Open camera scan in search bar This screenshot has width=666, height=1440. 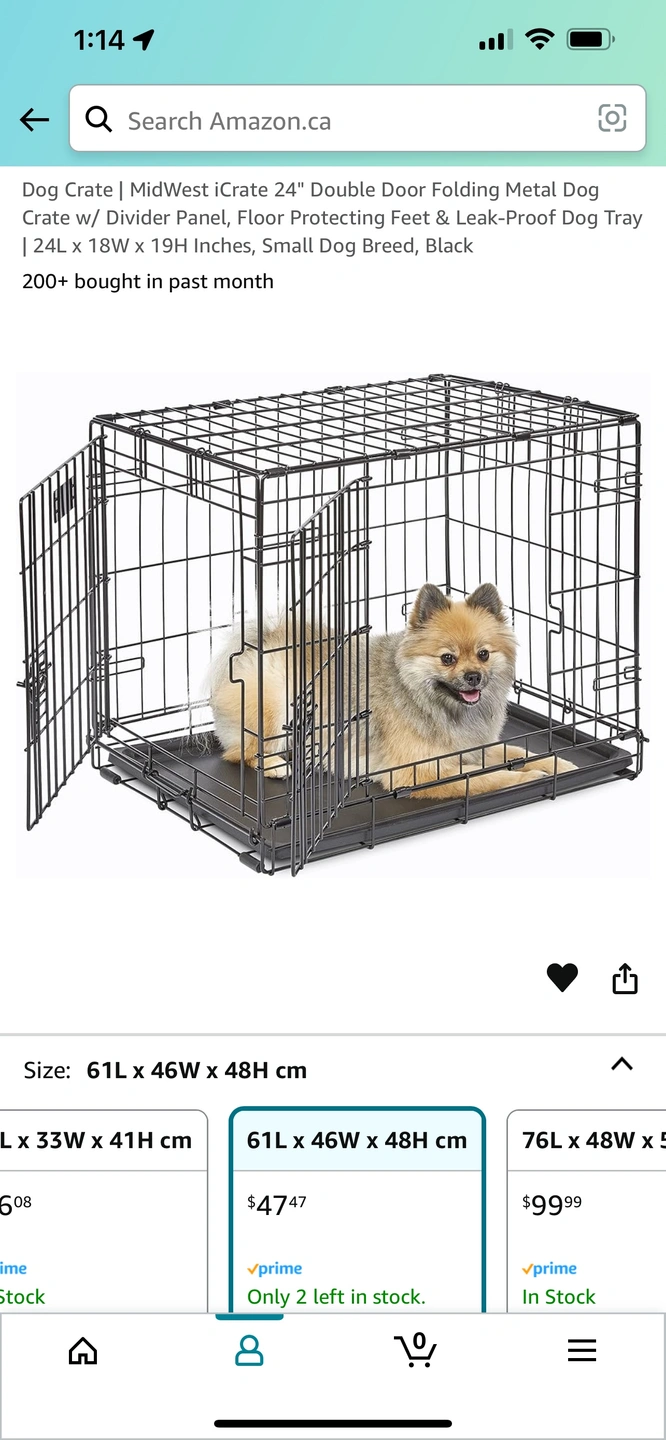click(x=612, y=118)
